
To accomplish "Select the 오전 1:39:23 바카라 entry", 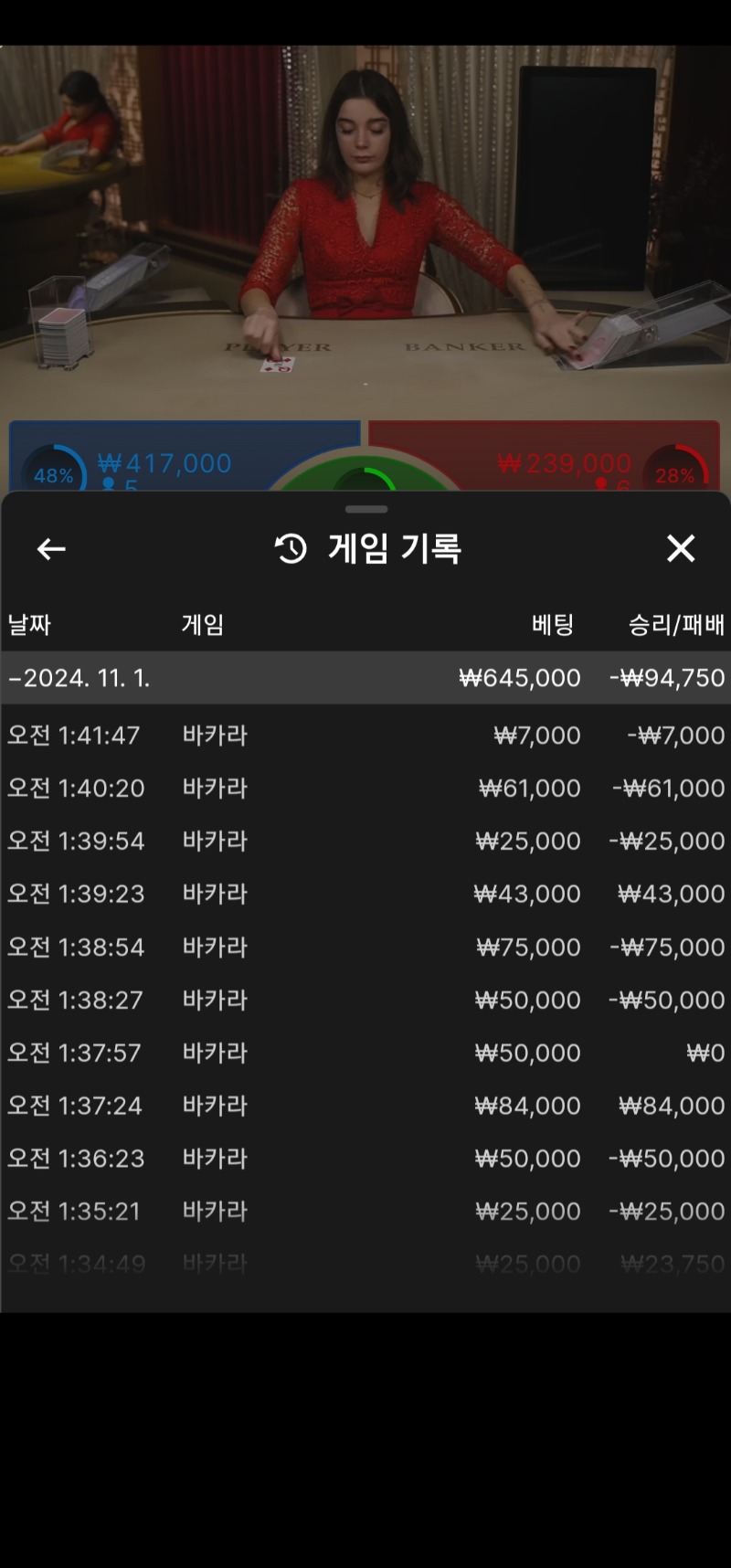I will point(365,894).
